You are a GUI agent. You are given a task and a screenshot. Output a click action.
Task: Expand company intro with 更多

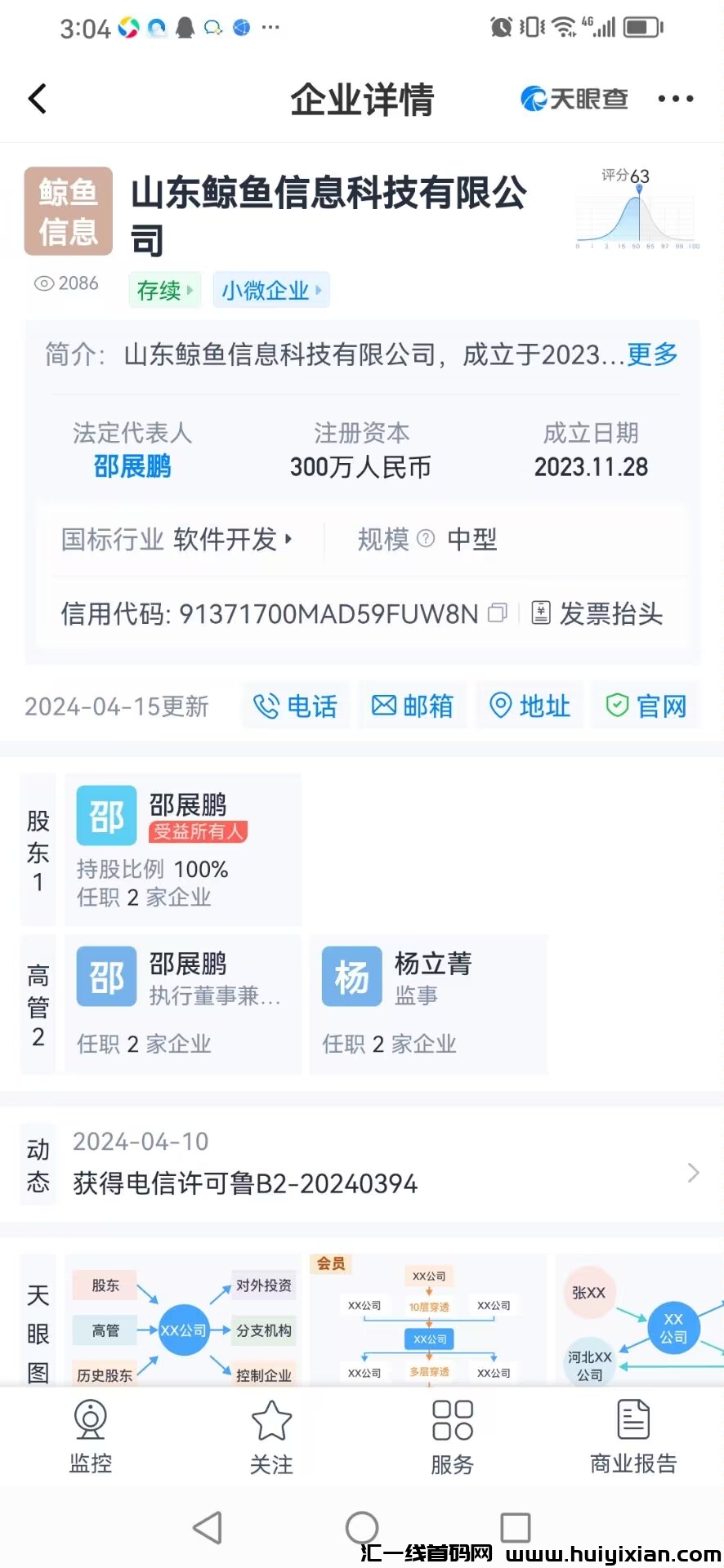652,354
